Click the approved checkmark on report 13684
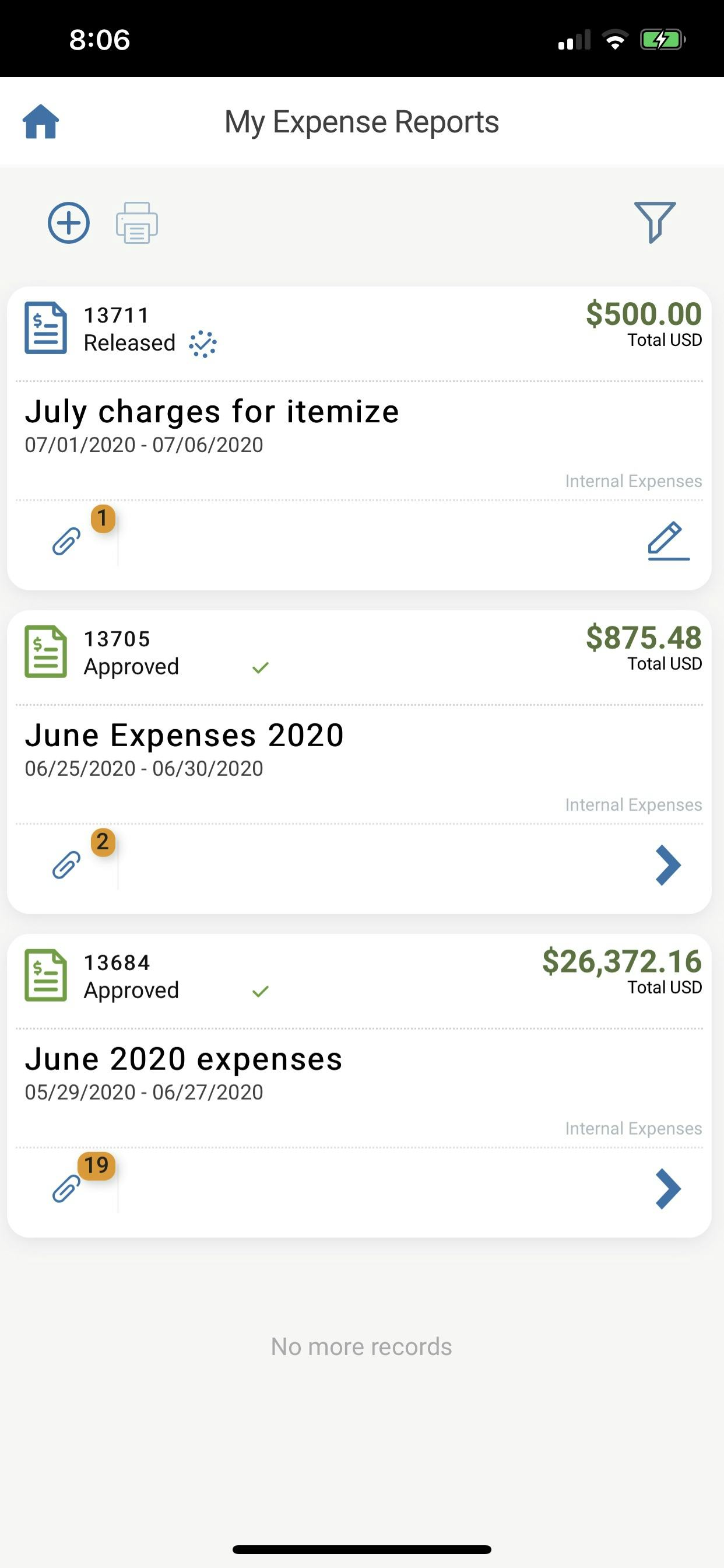The image size is (724, 1568). pyautogui.click(x=261, y=991)
